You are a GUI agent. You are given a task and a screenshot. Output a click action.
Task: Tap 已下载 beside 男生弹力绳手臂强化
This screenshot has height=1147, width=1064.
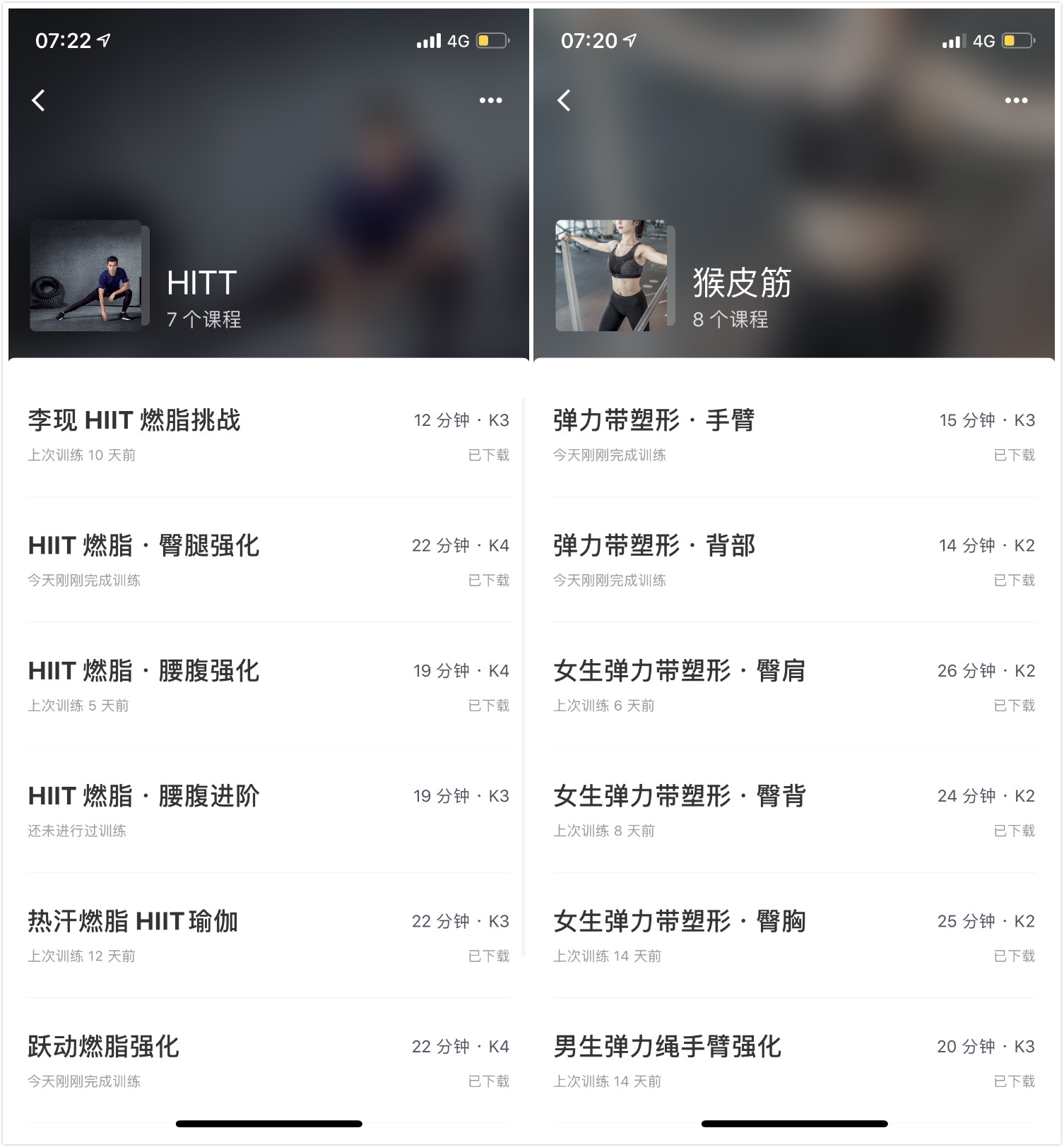click(1014, 1081)
